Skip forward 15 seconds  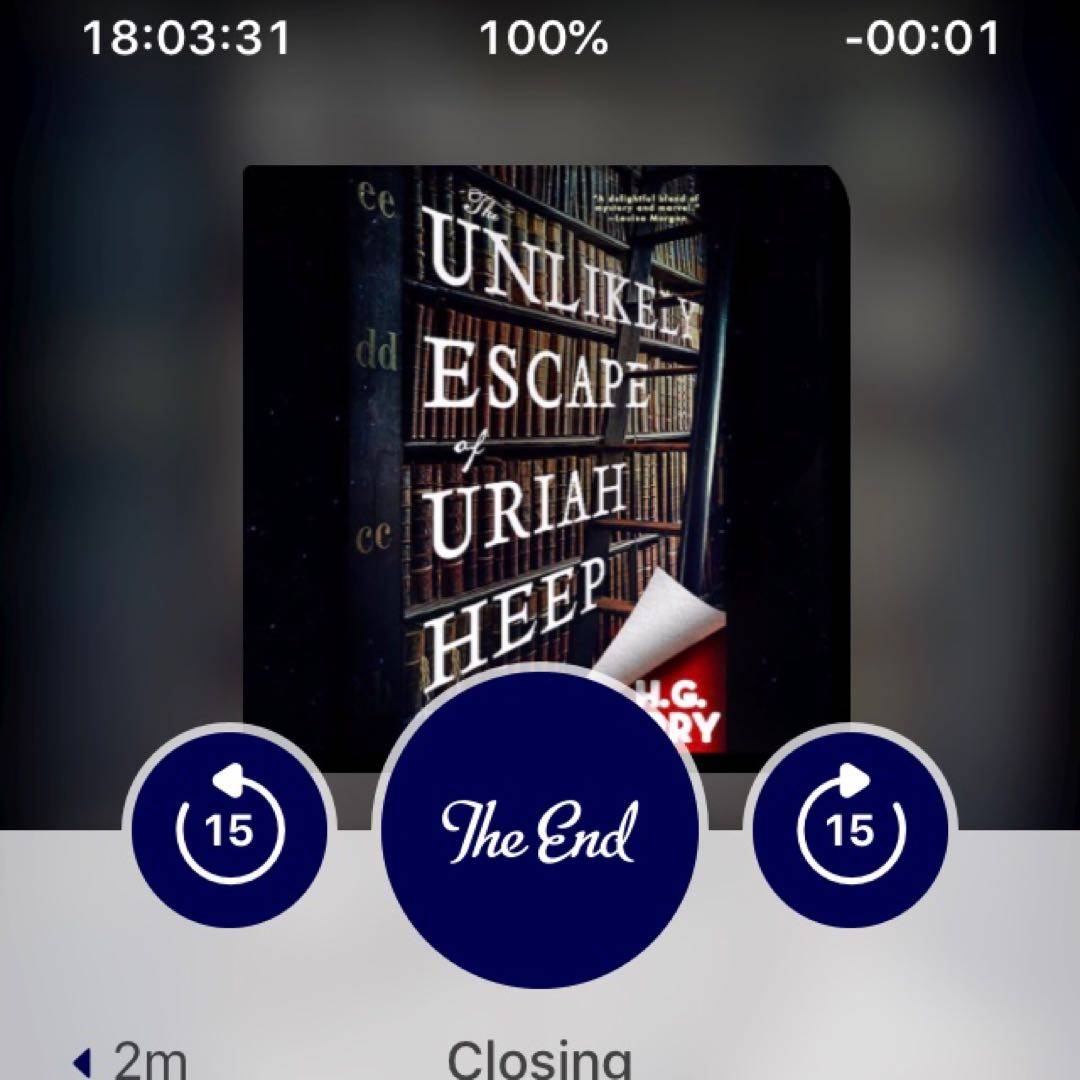(851, 829)
